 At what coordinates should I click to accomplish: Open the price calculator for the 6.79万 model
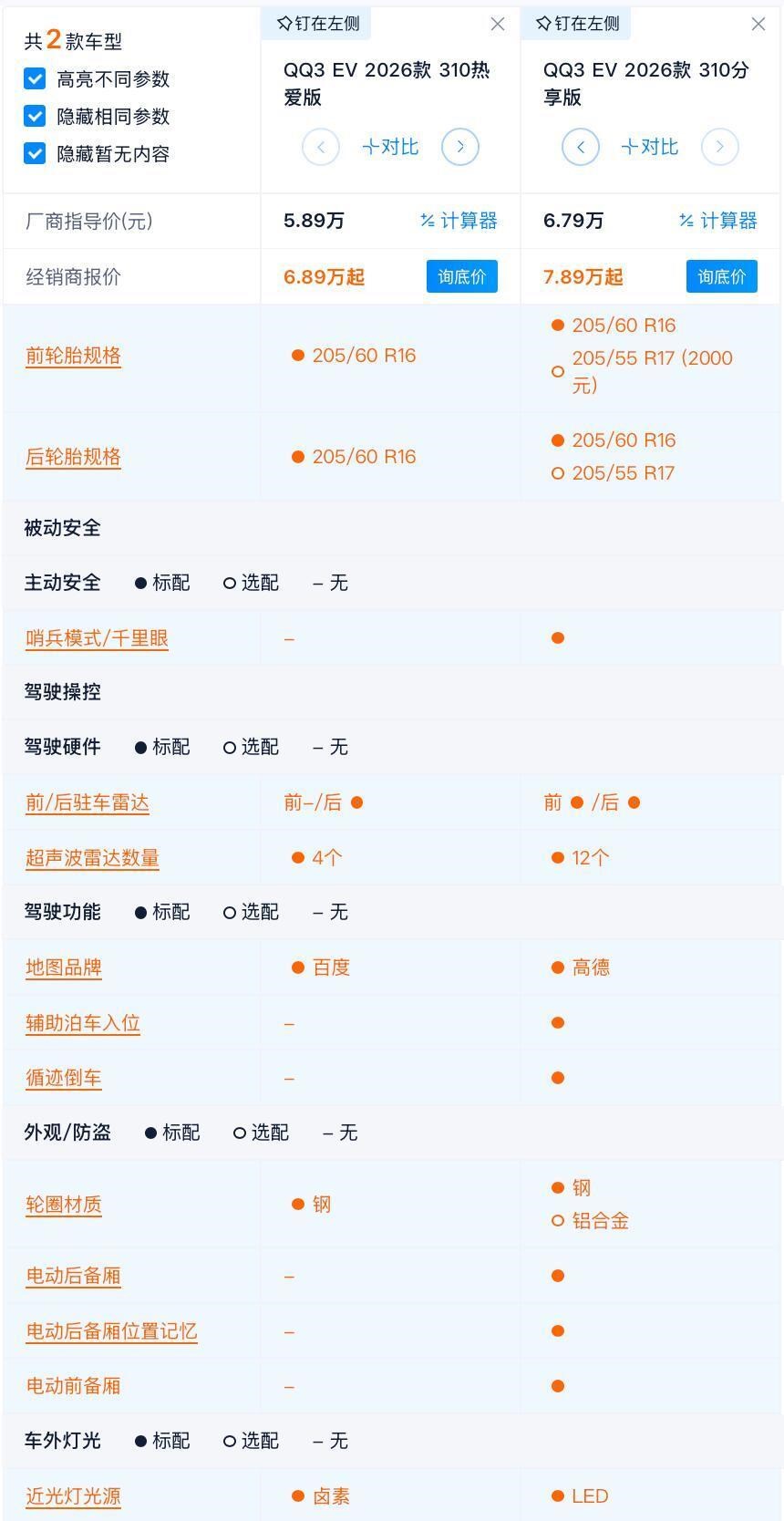click(718, 221)
